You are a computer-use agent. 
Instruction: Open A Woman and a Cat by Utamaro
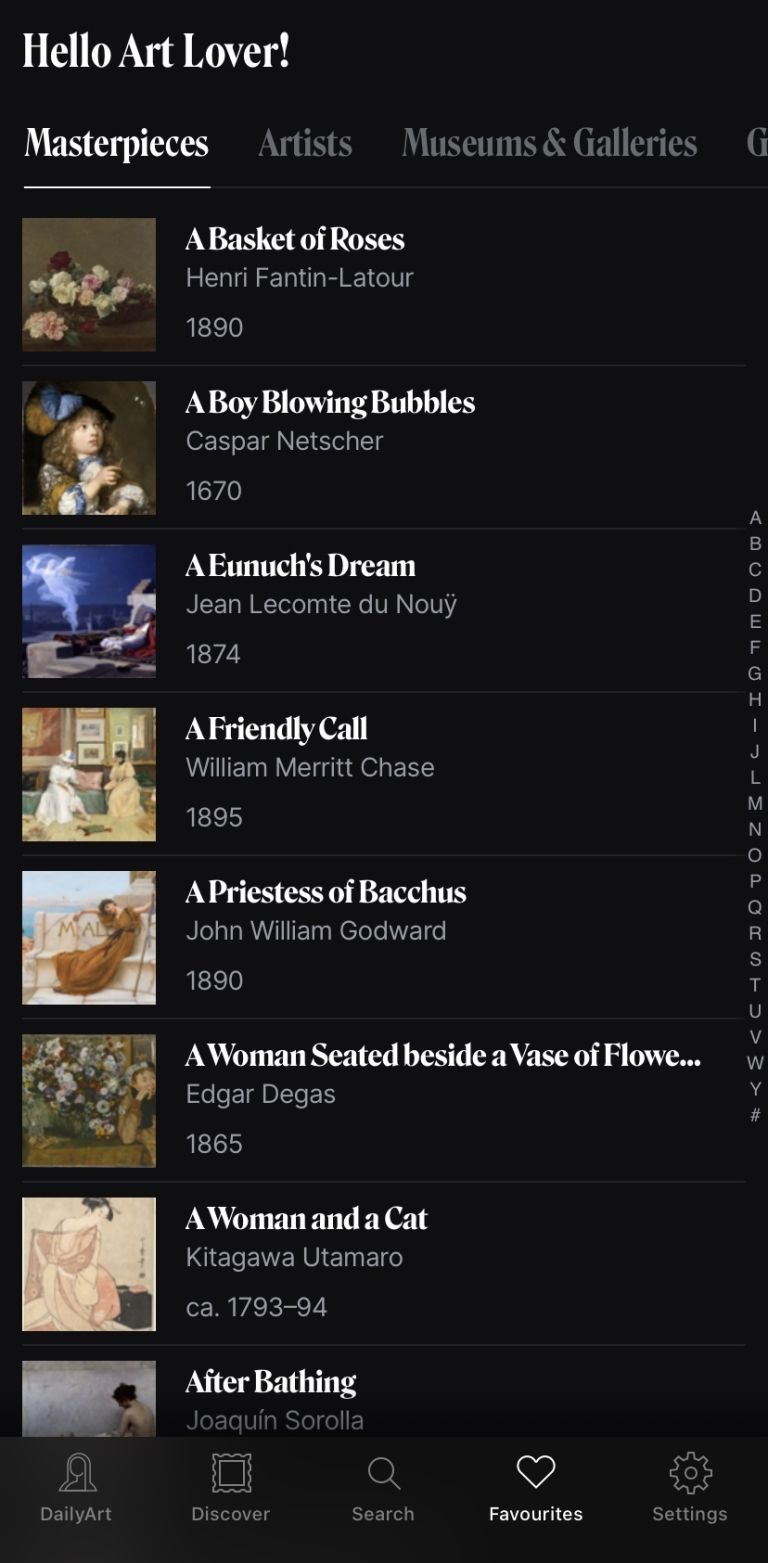(384, 1264)
